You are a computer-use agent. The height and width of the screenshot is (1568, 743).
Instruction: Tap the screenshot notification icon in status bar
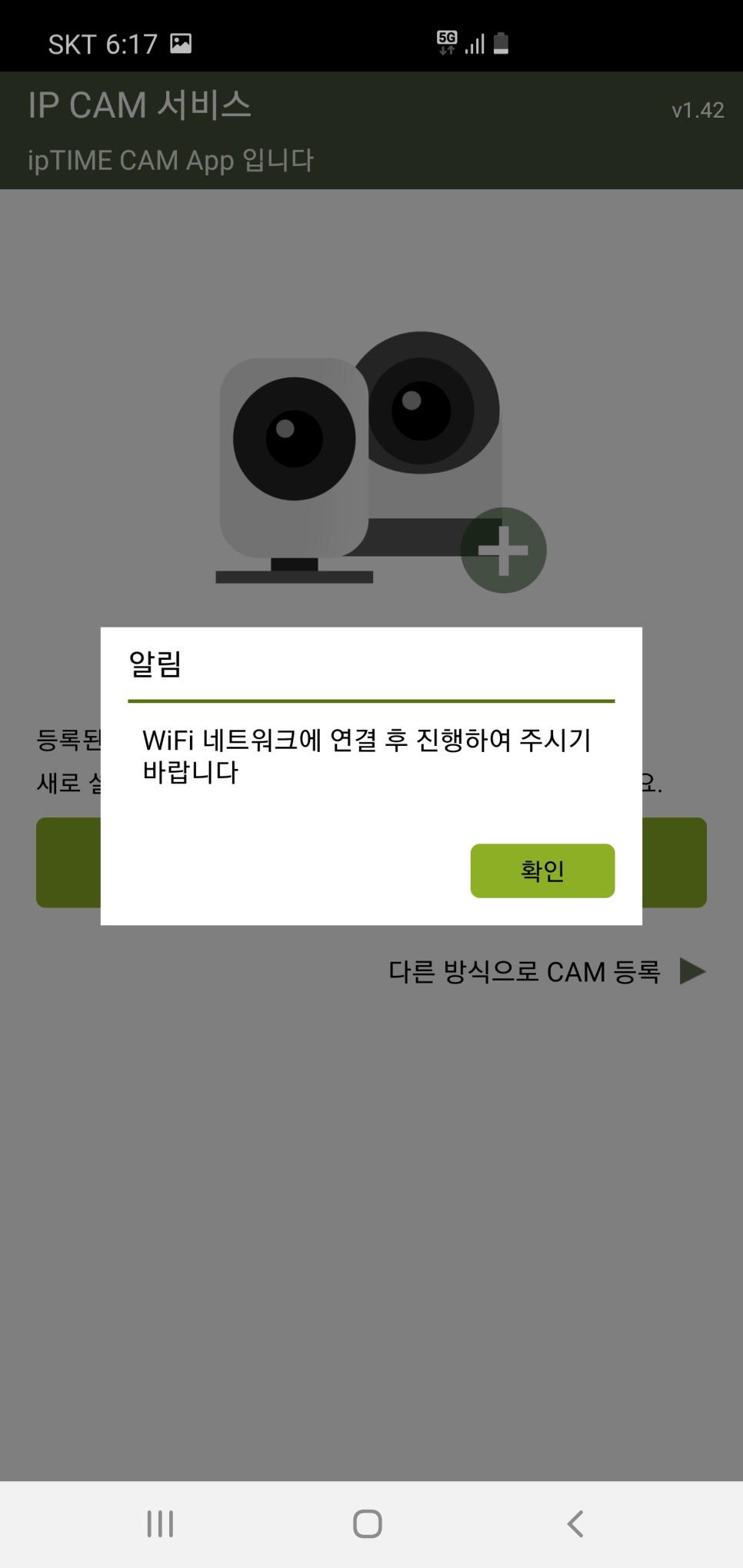coord(182,43)
